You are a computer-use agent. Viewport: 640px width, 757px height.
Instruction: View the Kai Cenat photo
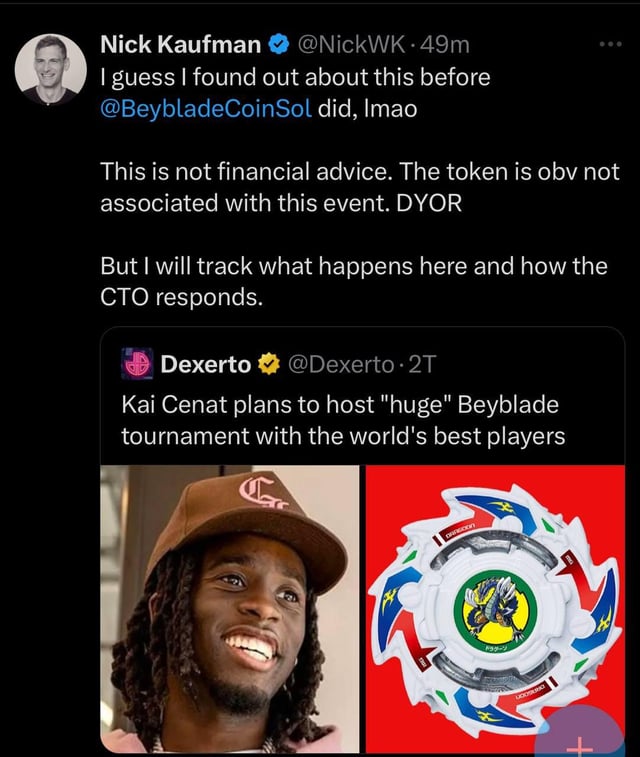click(x=229, y=608)
